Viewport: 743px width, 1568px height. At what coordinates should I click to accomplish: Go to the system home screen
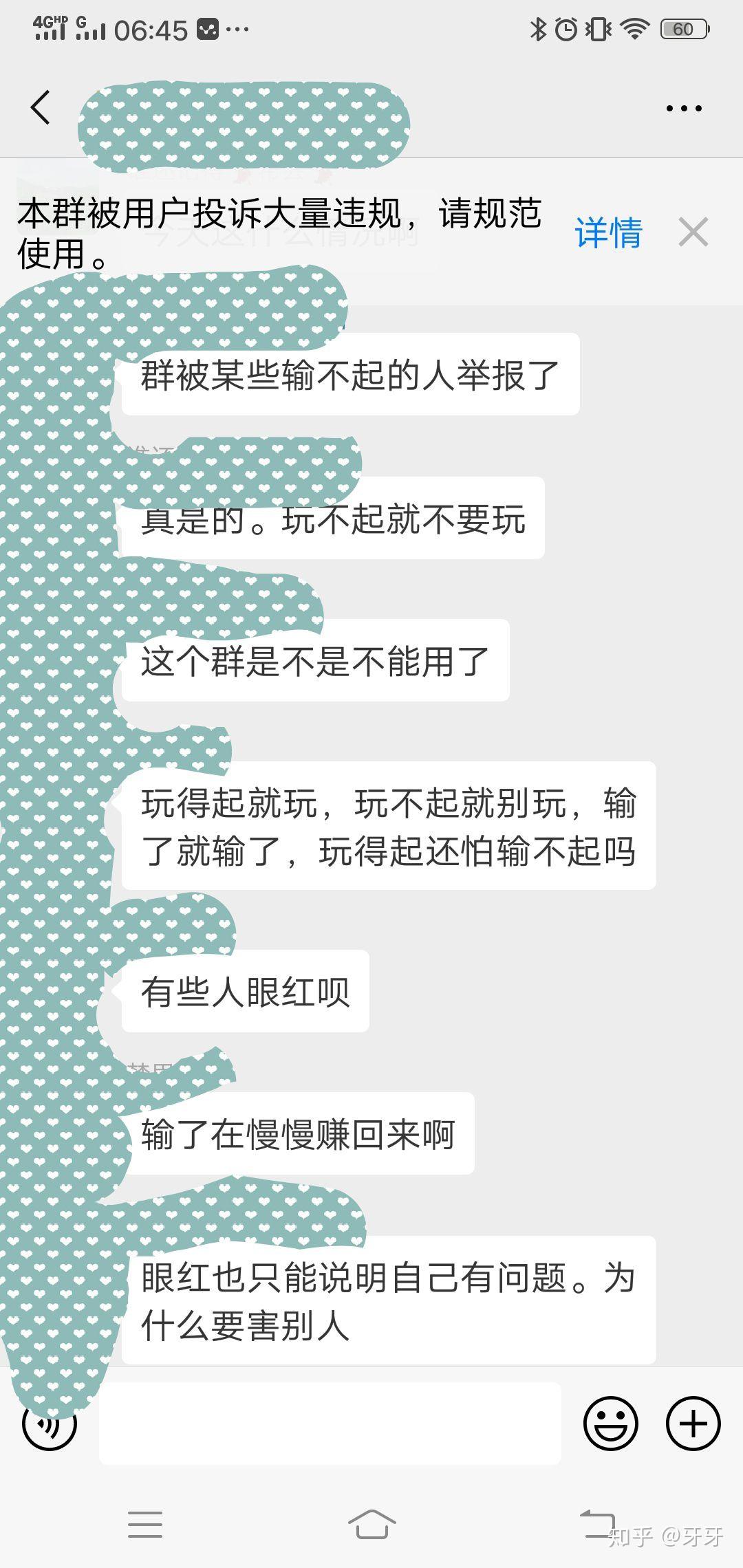tap(371, 1525)
